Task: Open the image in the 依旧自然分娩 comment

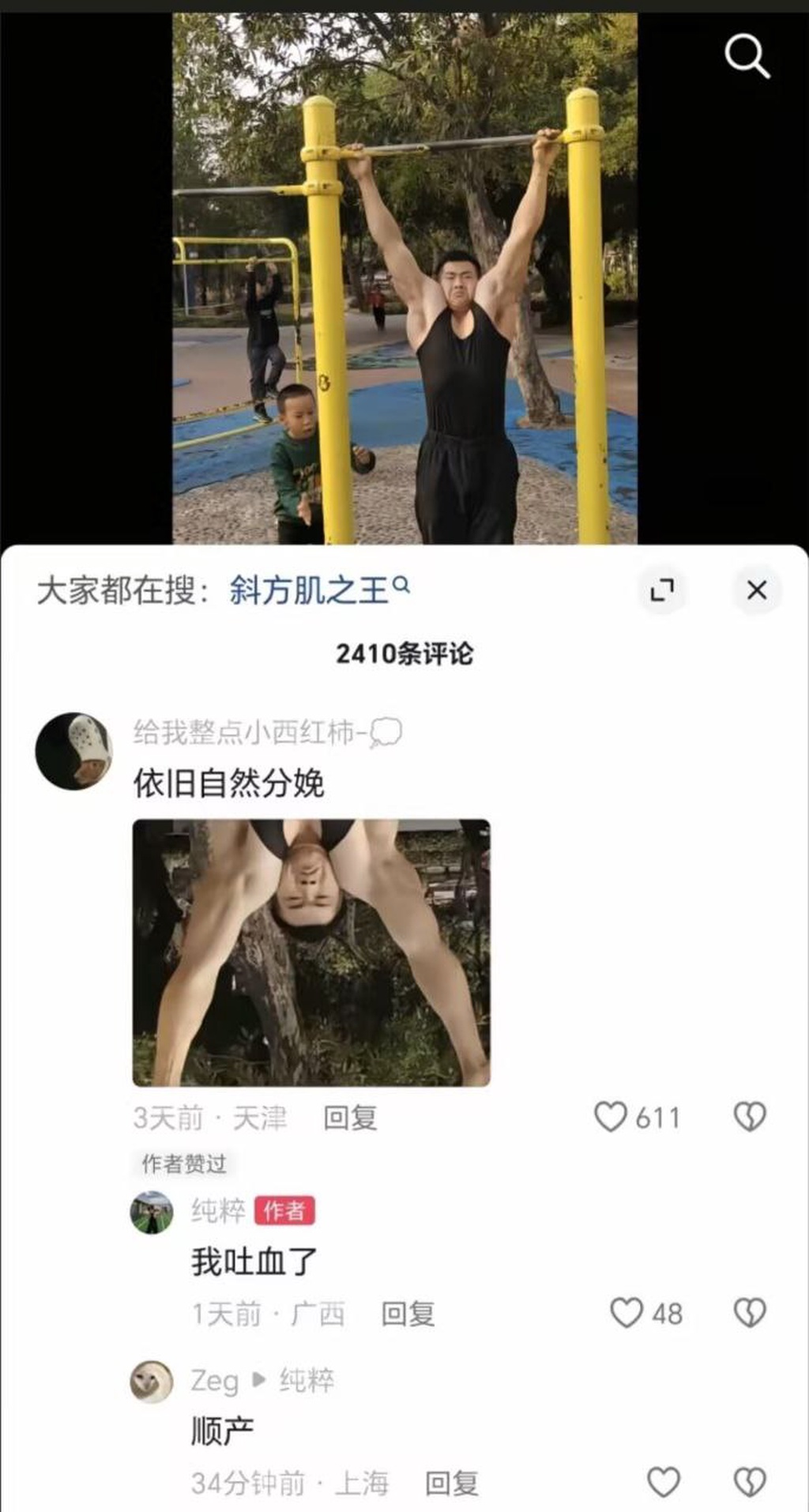Action: click(x=311, y=952)
